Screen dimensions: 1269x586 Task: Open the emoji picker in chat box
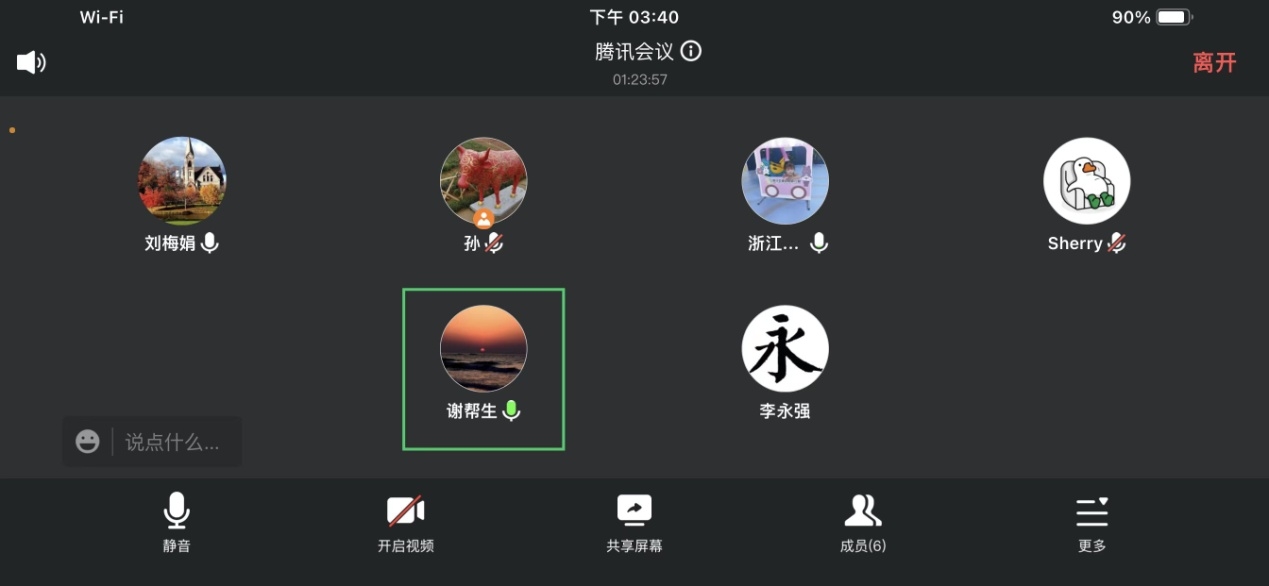coord(88,442)
